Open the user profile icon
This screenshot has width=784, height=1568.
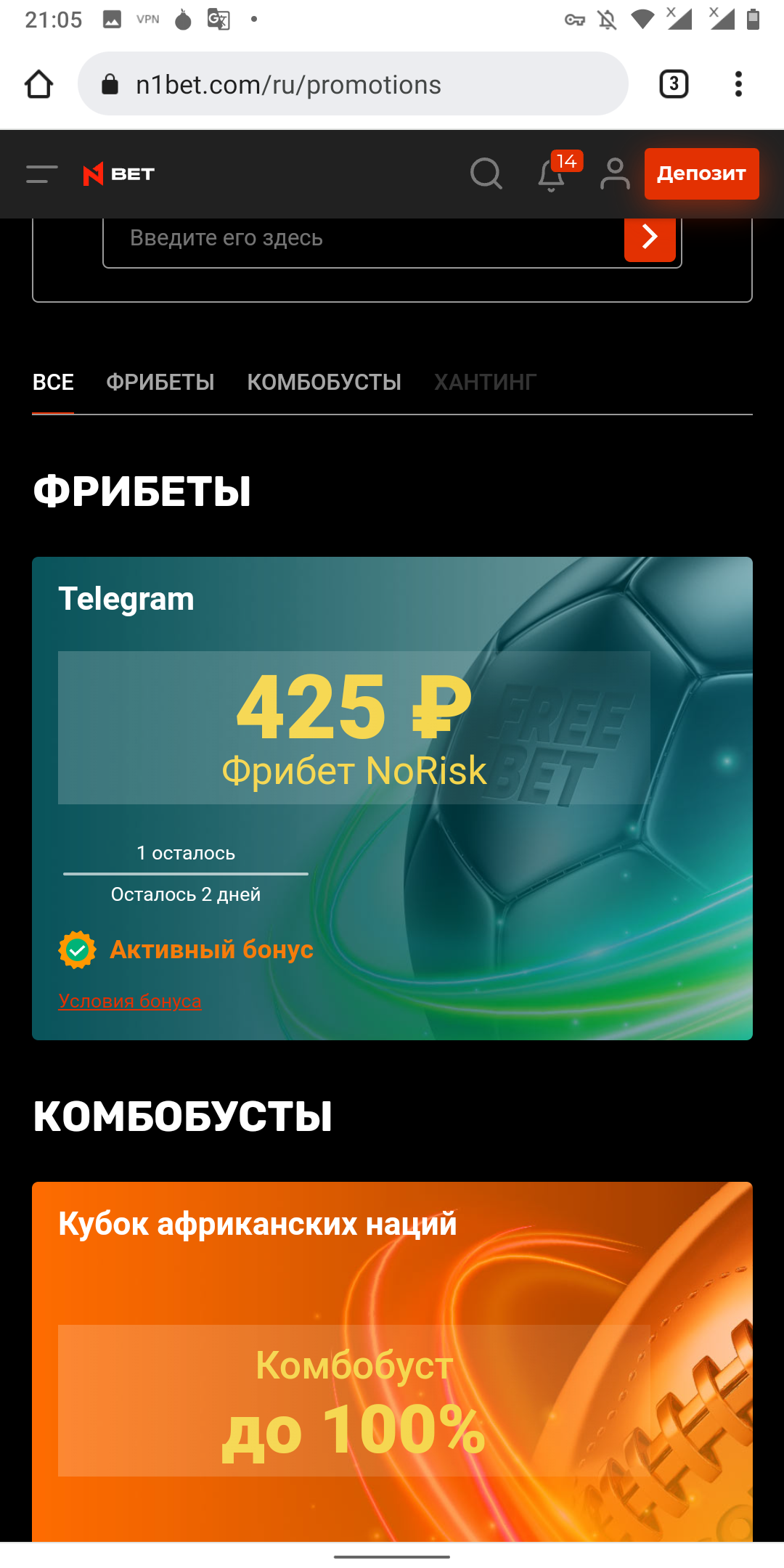[615, 174]
